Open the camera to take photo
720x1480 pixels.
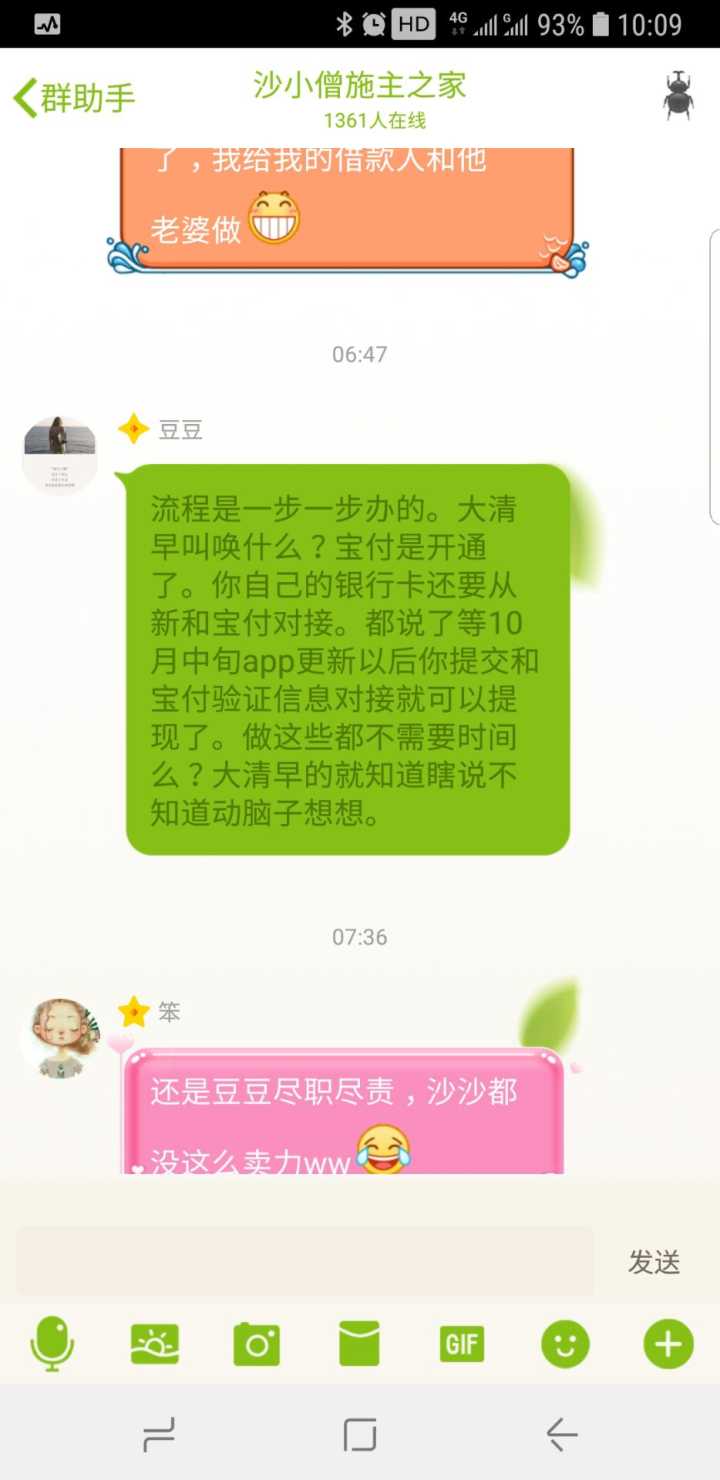pos(257,1344)
